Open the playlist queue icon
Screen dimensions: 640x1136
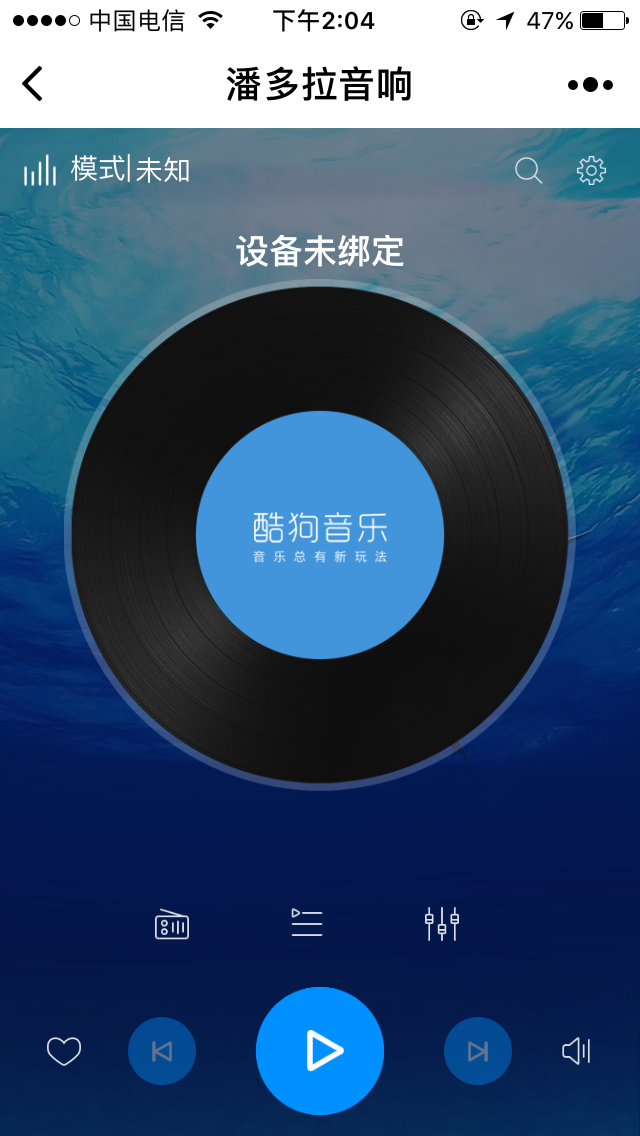(x=307, y=923)
